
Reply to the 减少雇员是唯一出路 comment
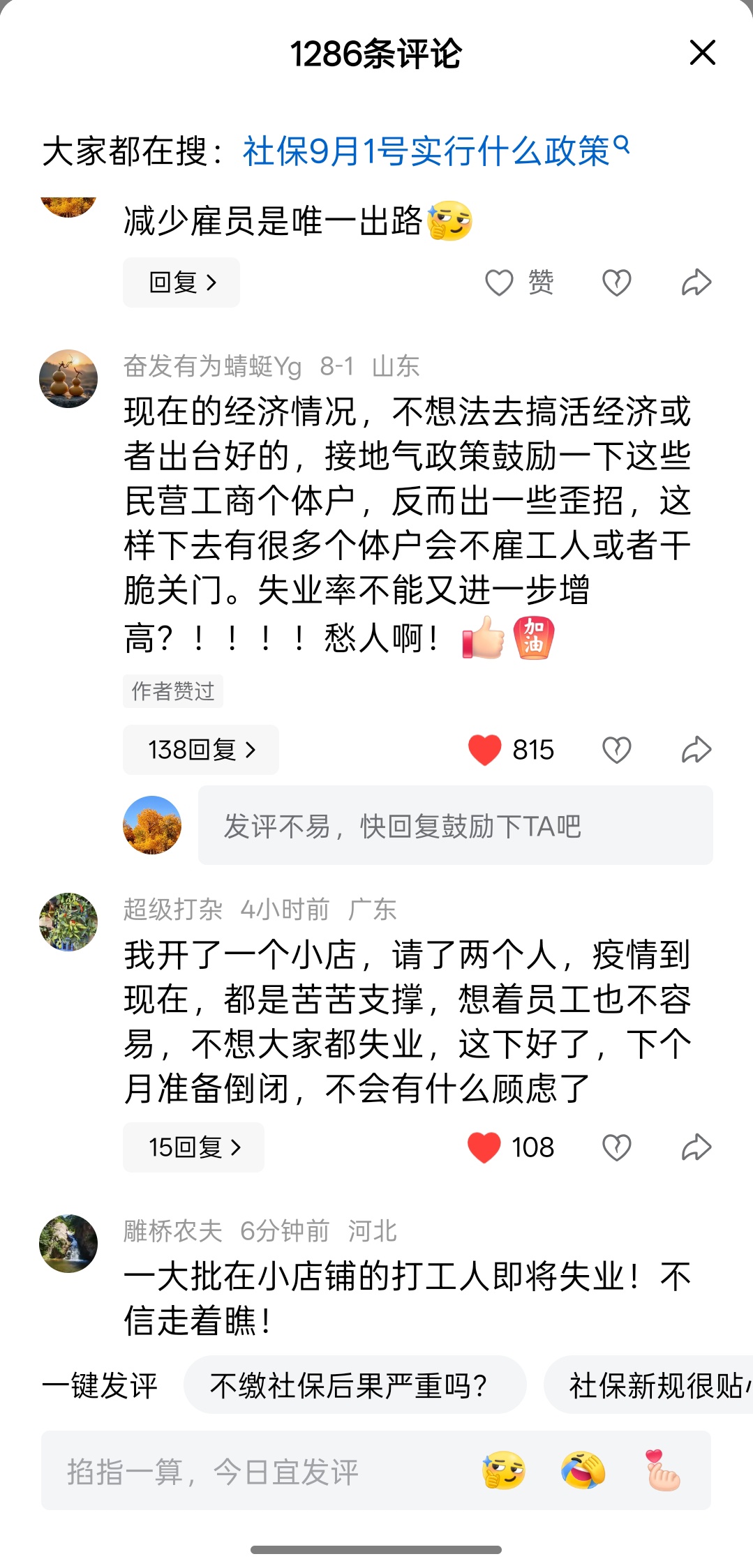tap(181, 282)
